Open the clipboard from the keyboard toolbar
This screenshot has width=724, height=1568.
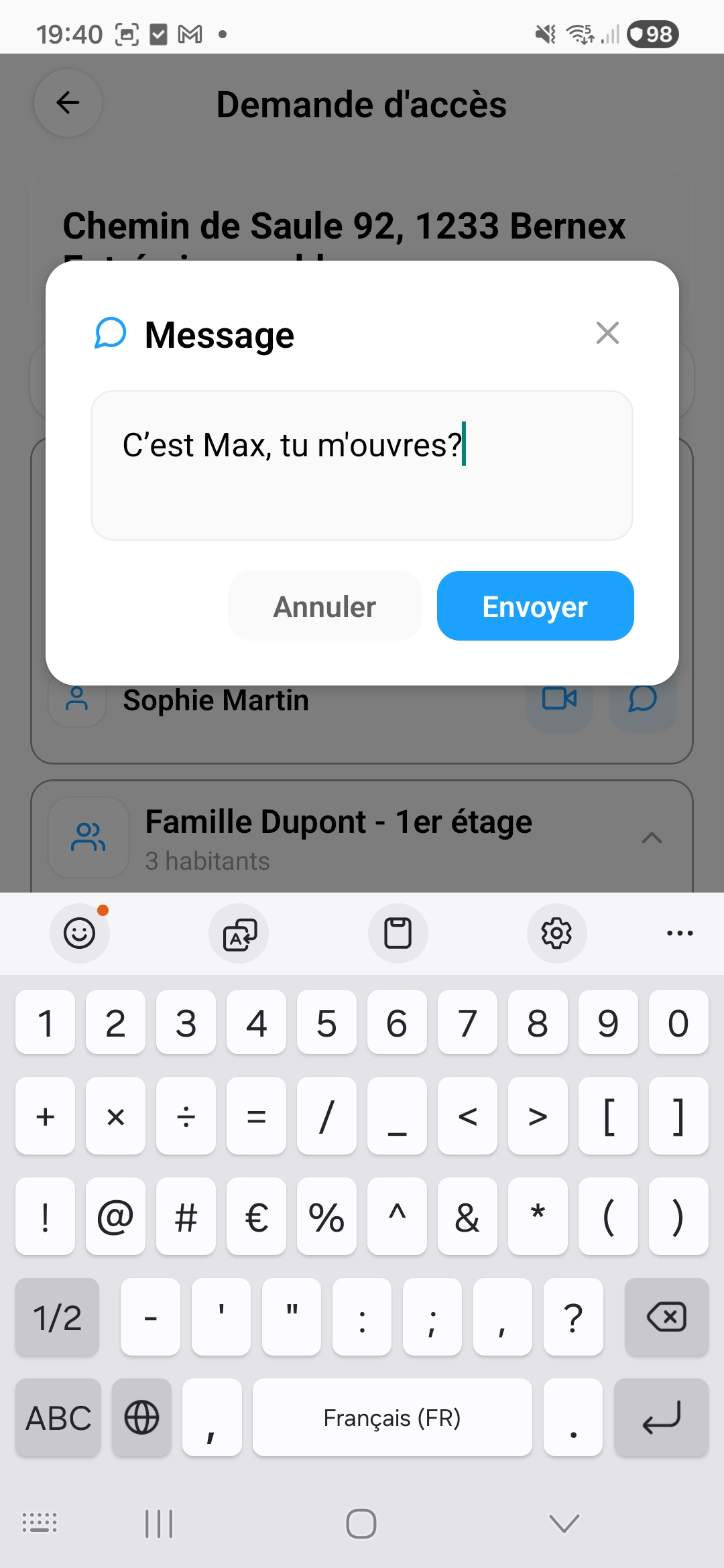pos(398,933)
